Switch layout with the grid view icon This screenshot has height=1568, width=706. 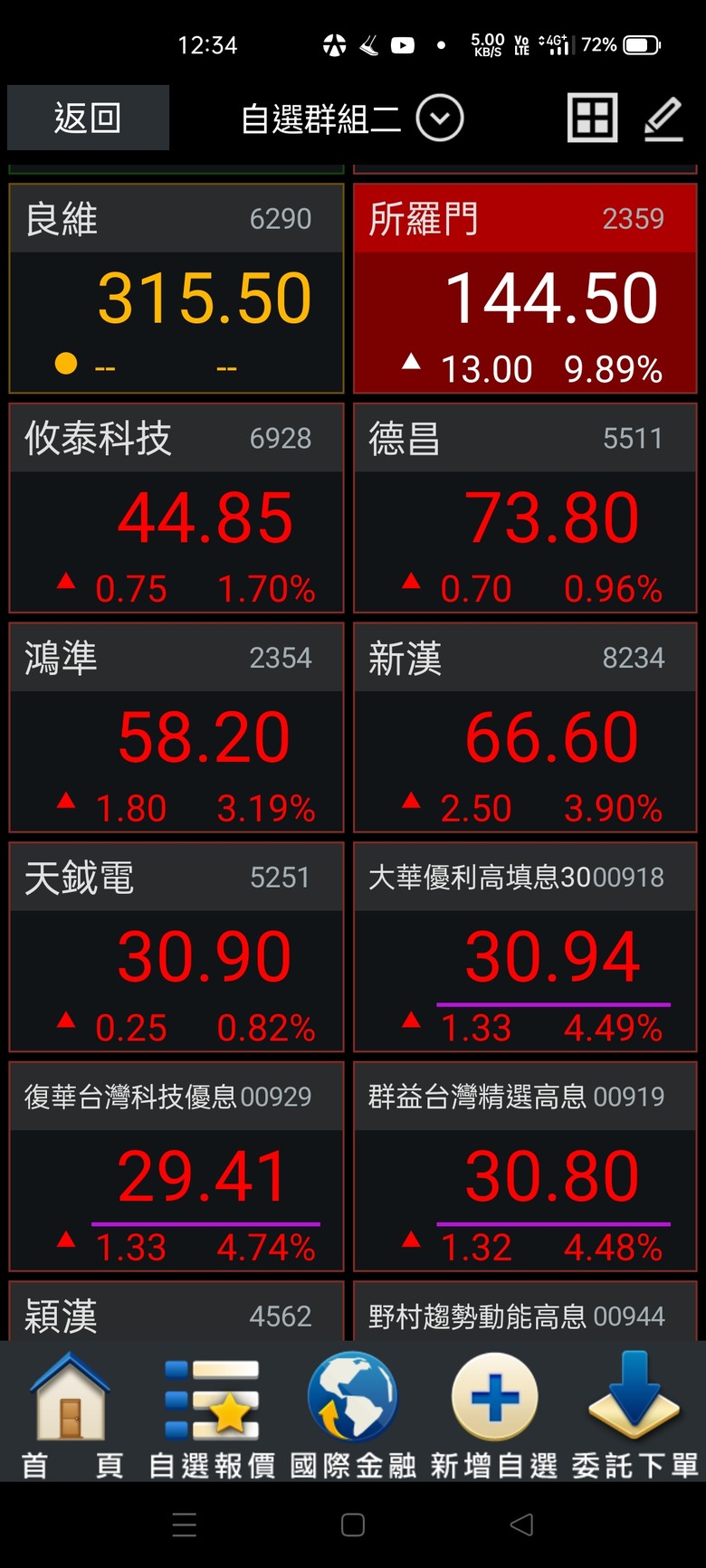click(593, 118)
